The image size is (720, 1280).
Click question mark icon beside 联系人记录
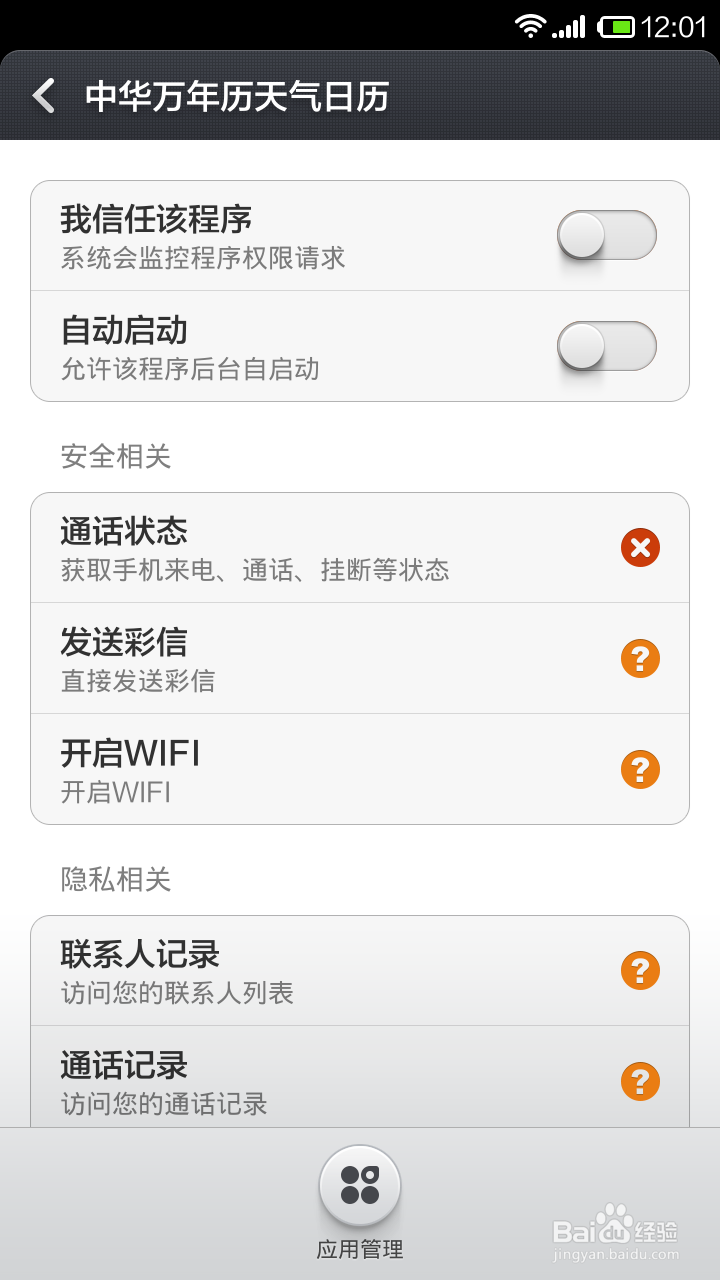(640, 970)
